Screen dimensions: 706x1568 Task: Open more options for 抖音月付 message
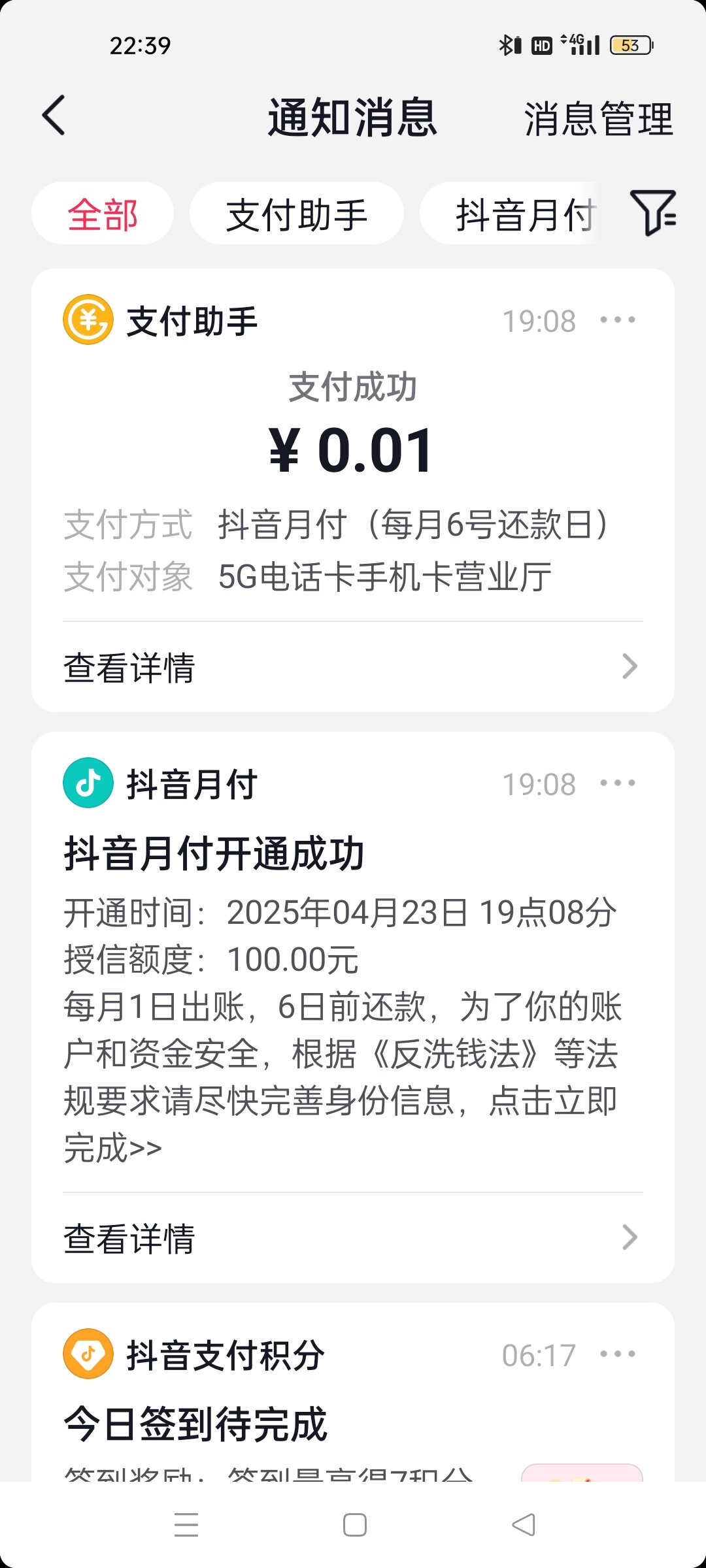(618, 783)
